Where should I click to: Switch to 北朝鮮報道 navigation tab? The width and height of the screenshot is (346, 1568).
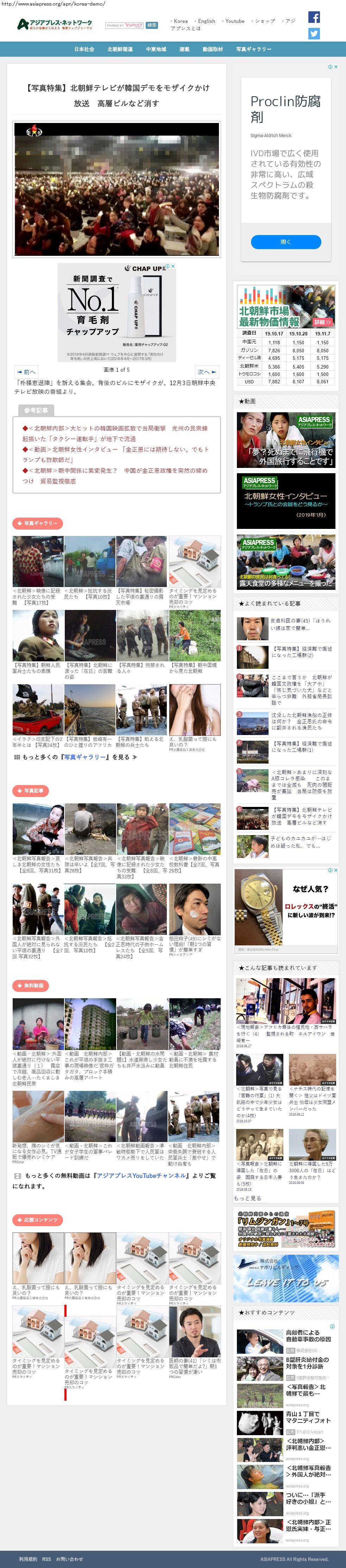point(120,49)
